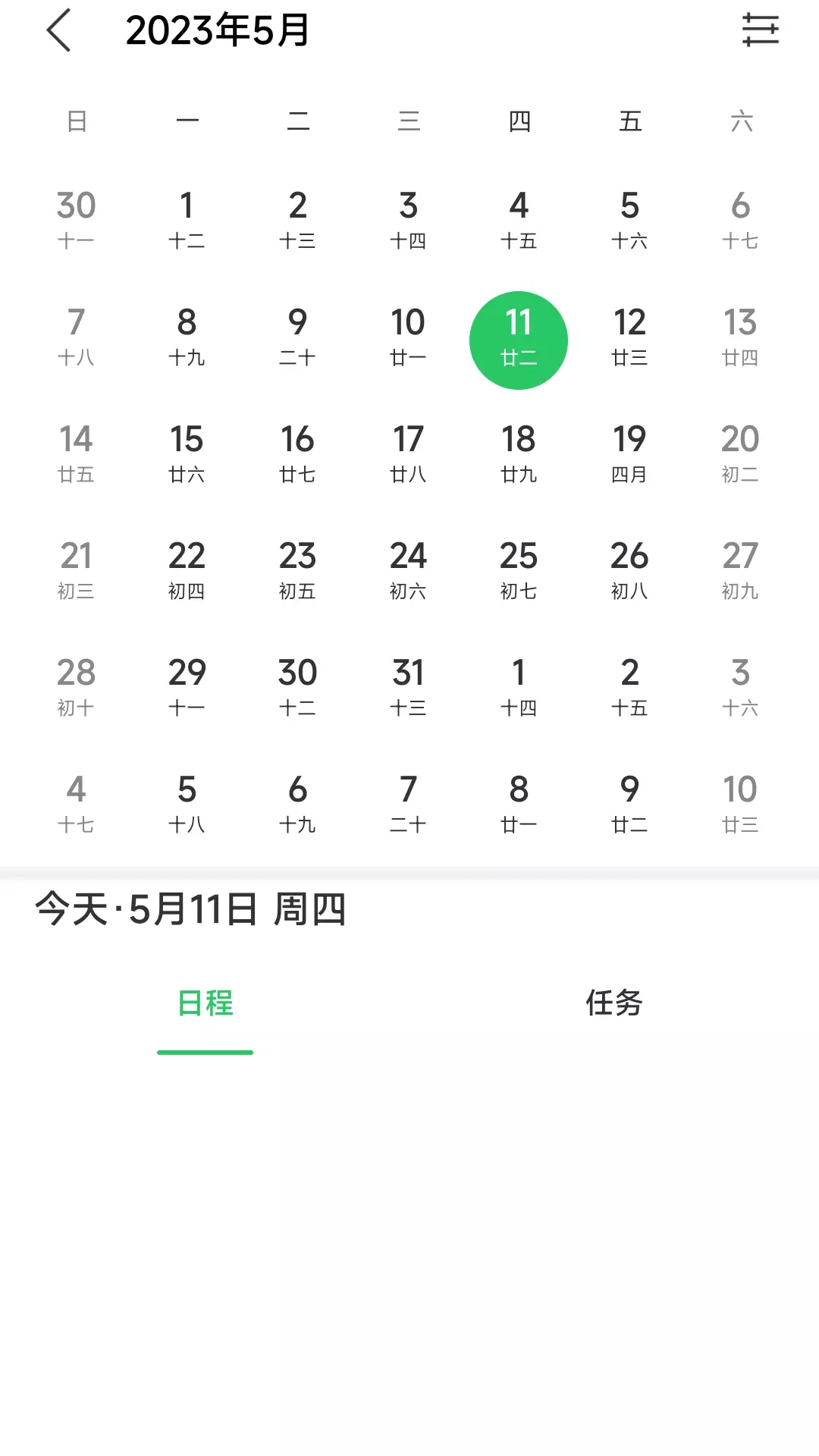Choose May 19 marked 四月
Image resolution: width=819 pixels, height=1456 pixels.
point(629,453)
